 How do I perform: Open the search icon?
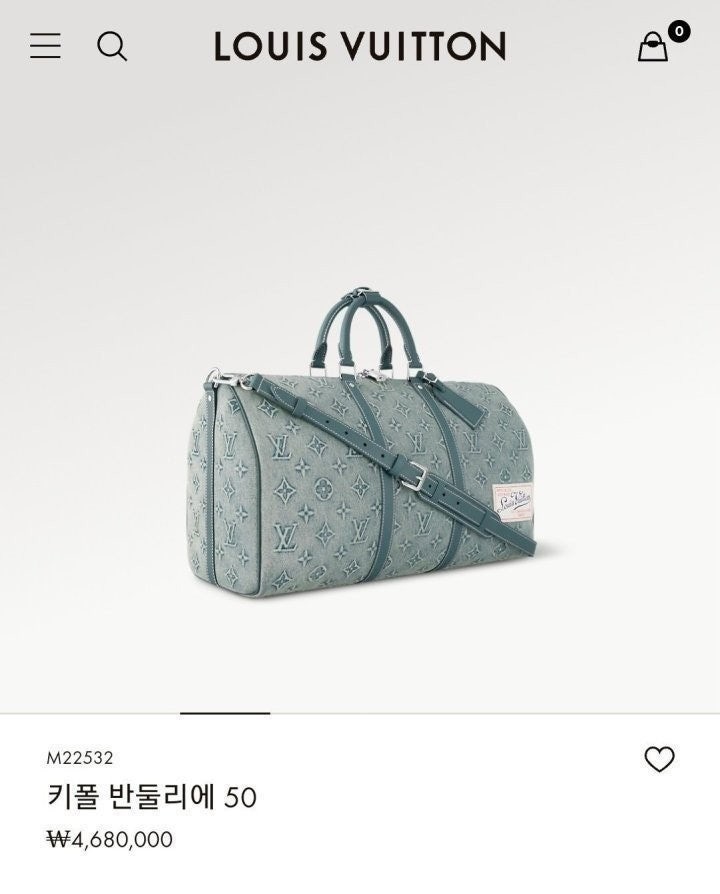click(x=112, y=46)
